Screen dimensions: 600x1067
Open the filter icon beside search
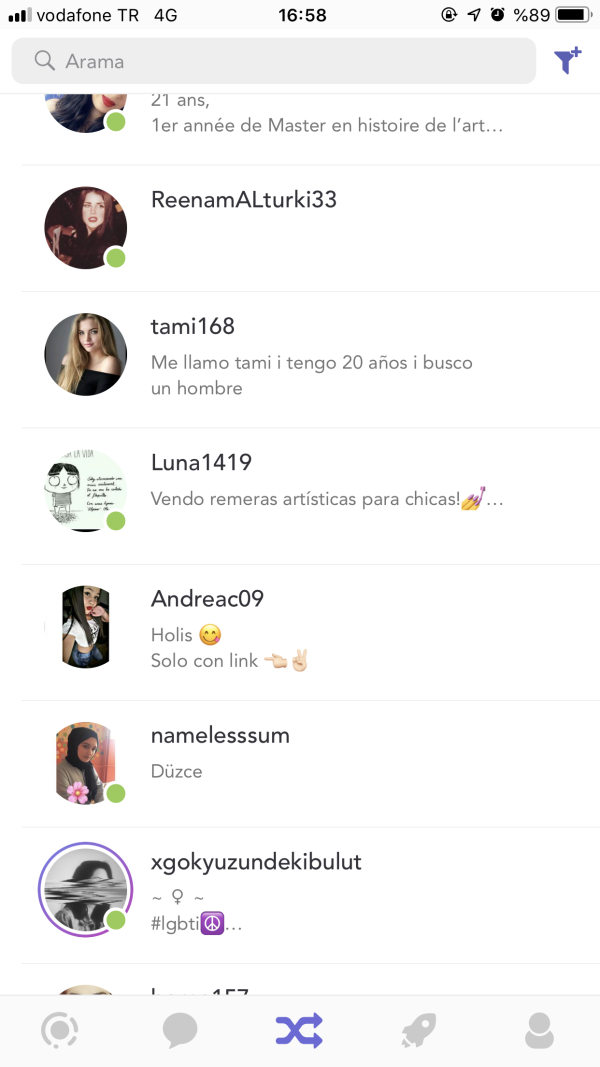[568, 61]
